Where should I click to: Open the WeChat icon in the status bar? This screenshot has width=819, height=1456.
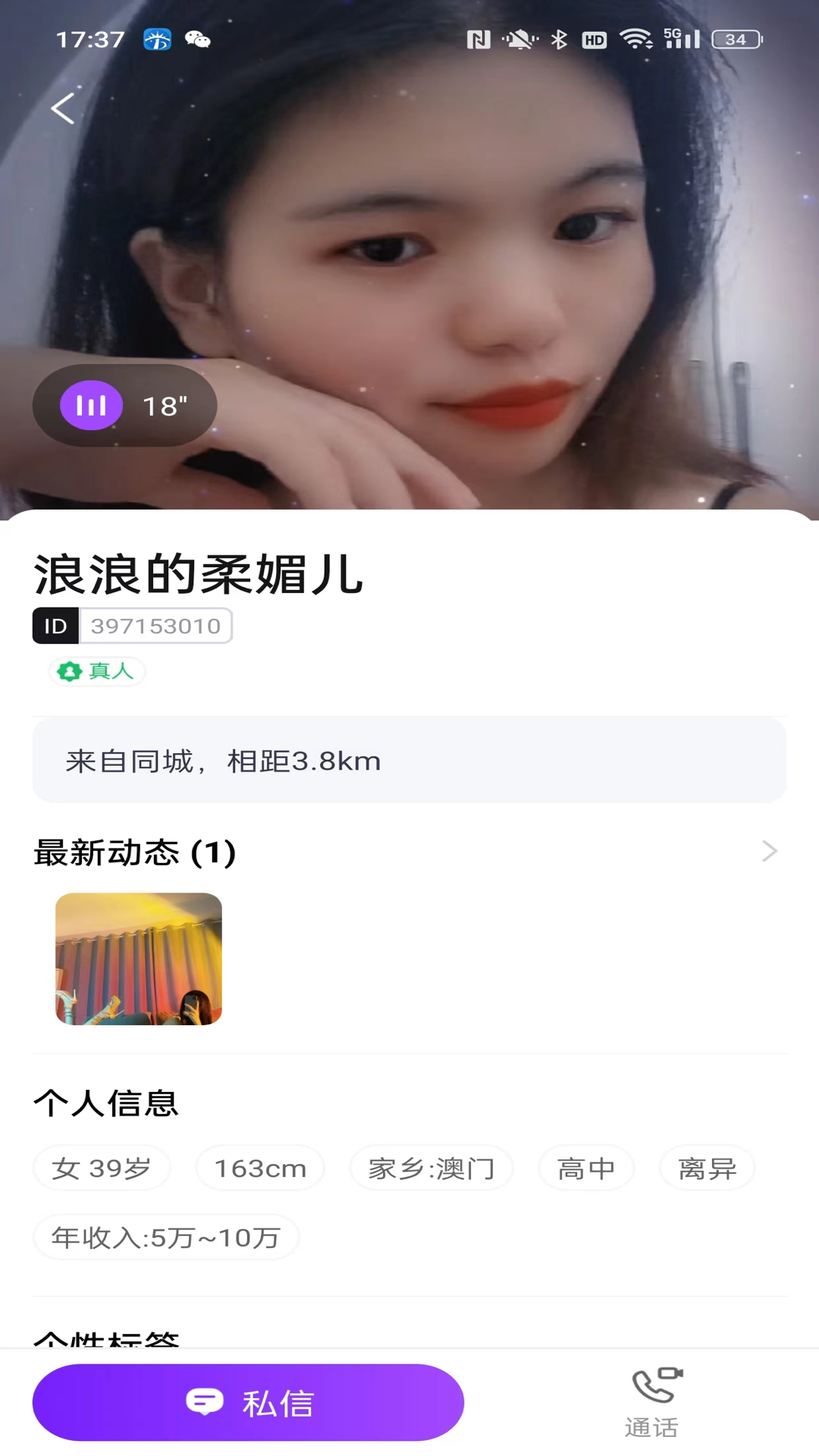click(x=197, y=39)
